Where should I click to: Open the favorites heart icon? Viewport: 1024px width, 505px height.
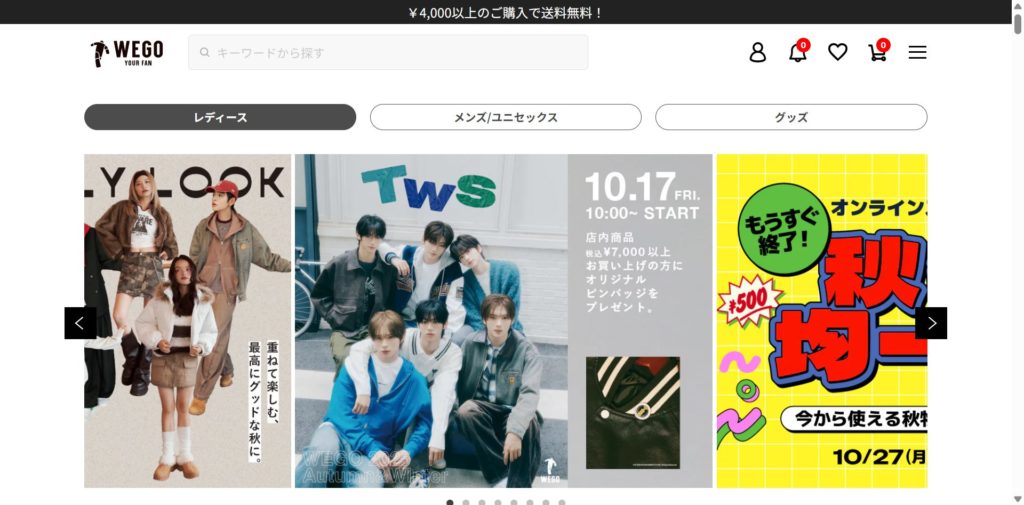[x=838, y=53]
